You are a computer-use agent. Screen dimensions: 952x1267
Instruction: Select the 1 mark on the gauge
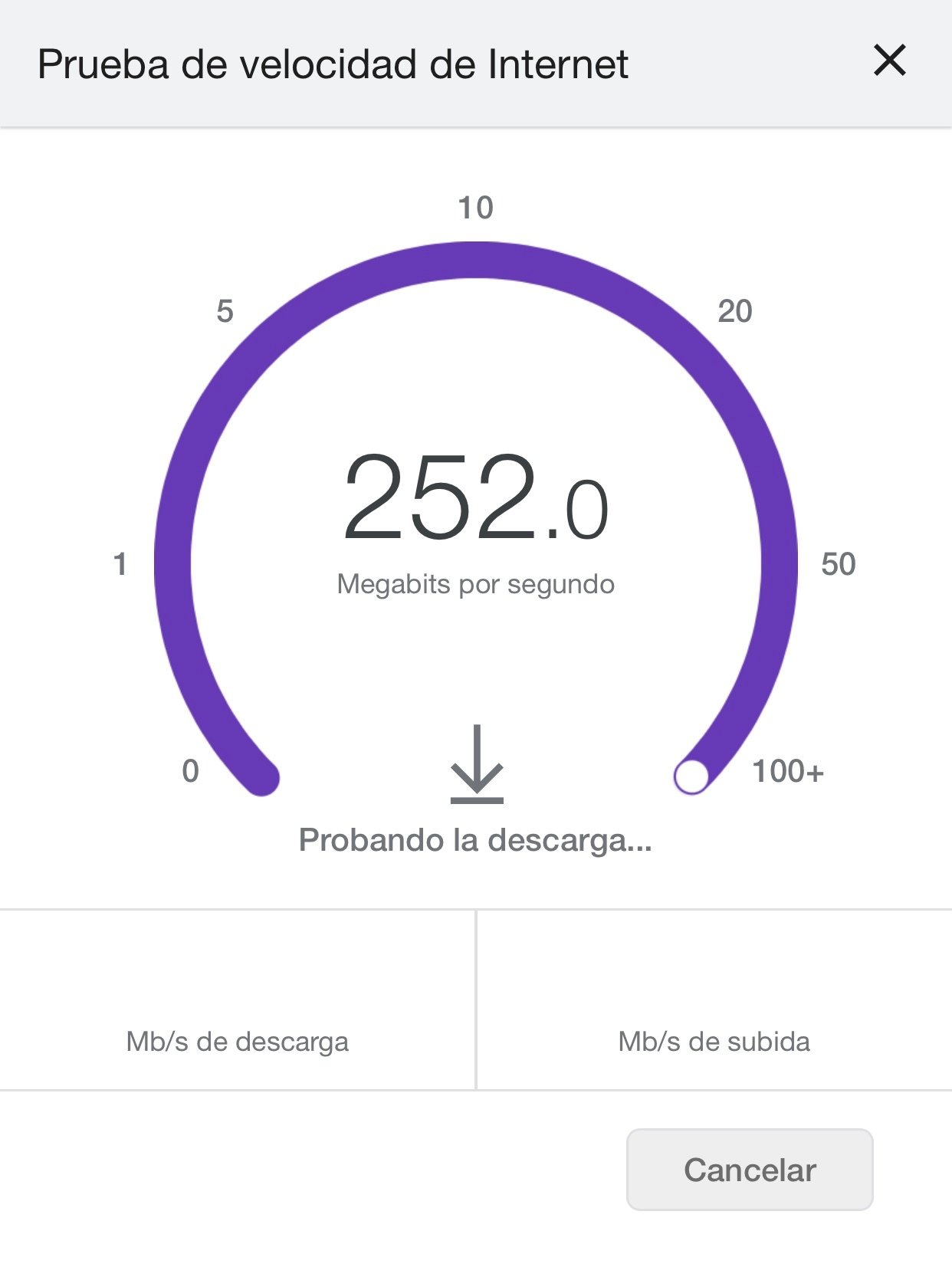(120, 564)
